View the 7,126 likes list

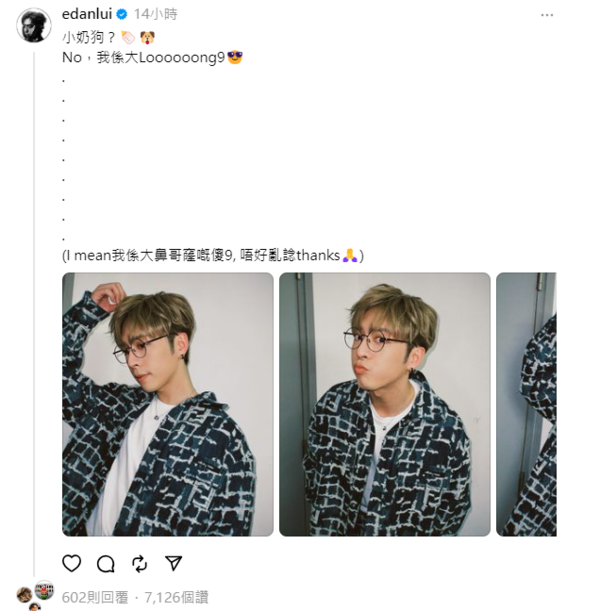point(176,597)
